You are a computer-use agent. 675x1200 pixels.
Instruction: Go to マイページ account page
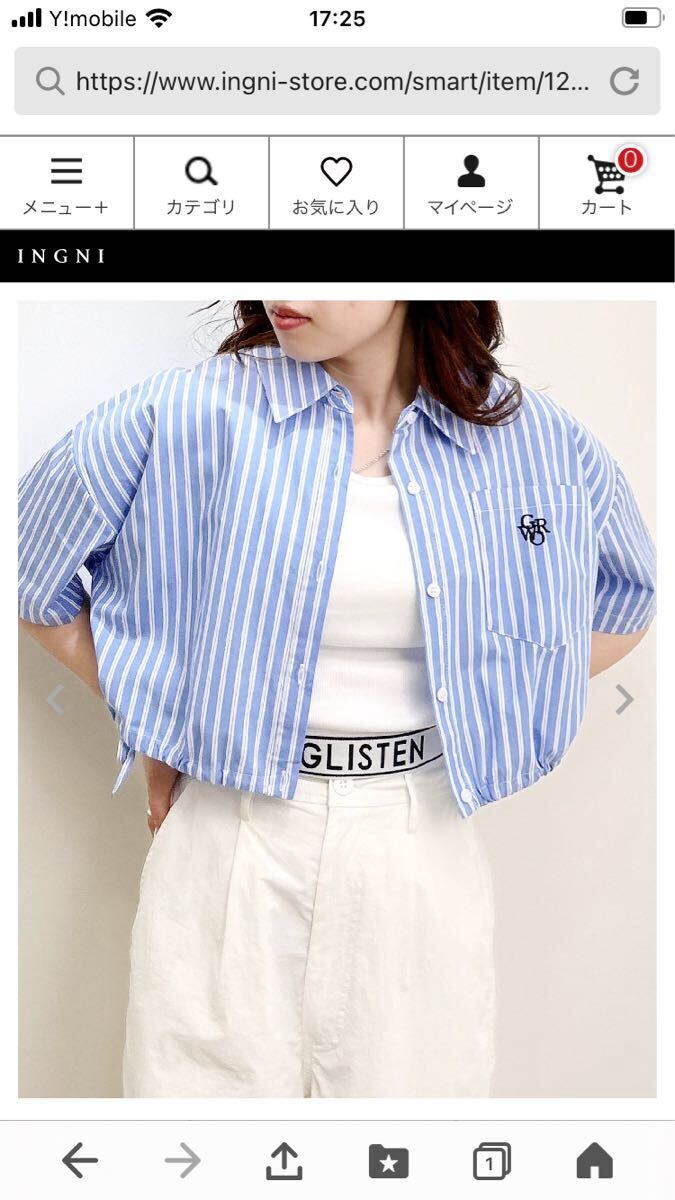(471, 184)
